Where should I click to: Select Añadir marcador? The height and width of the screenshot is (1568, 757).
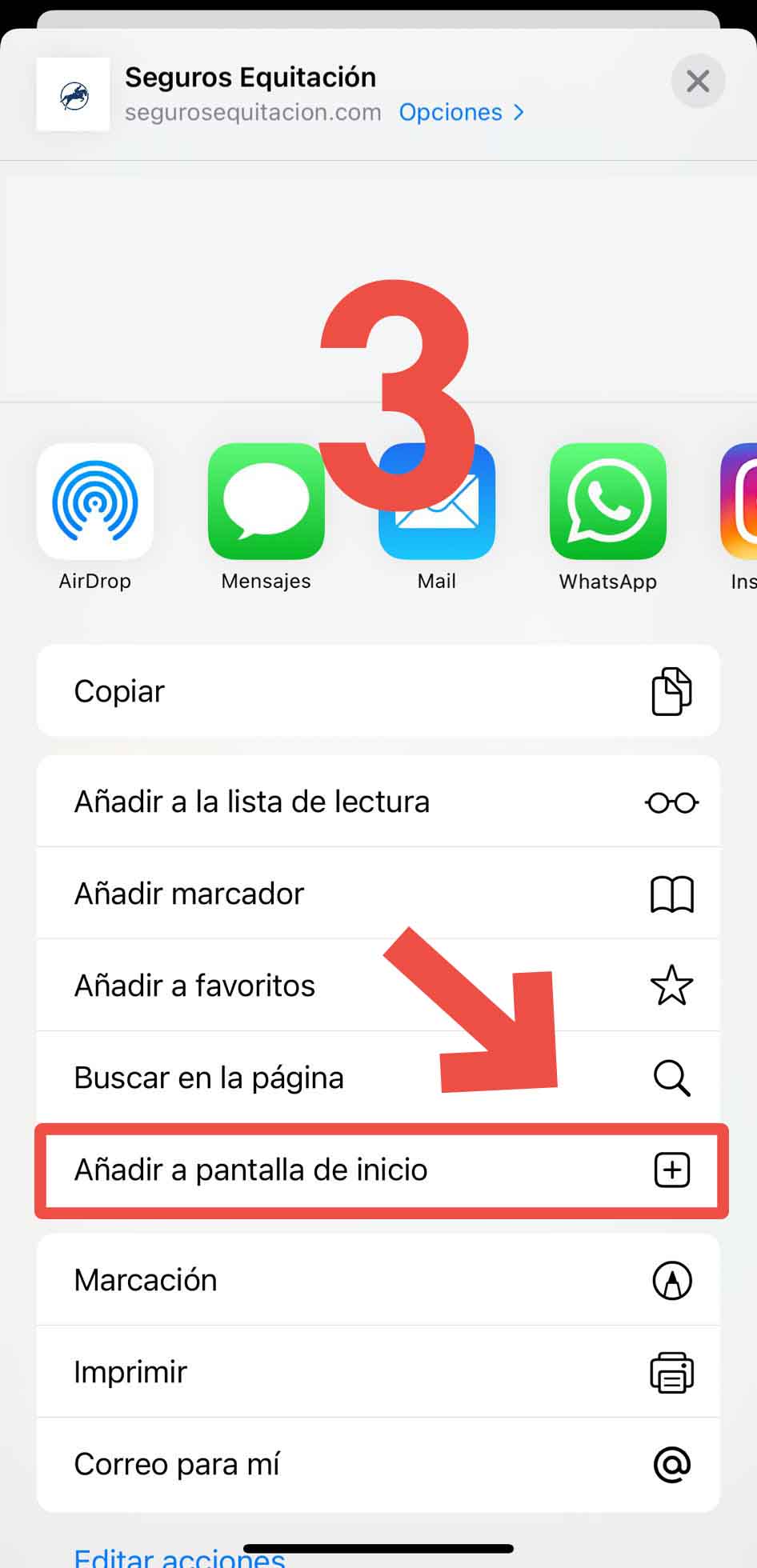click(378, 893)
